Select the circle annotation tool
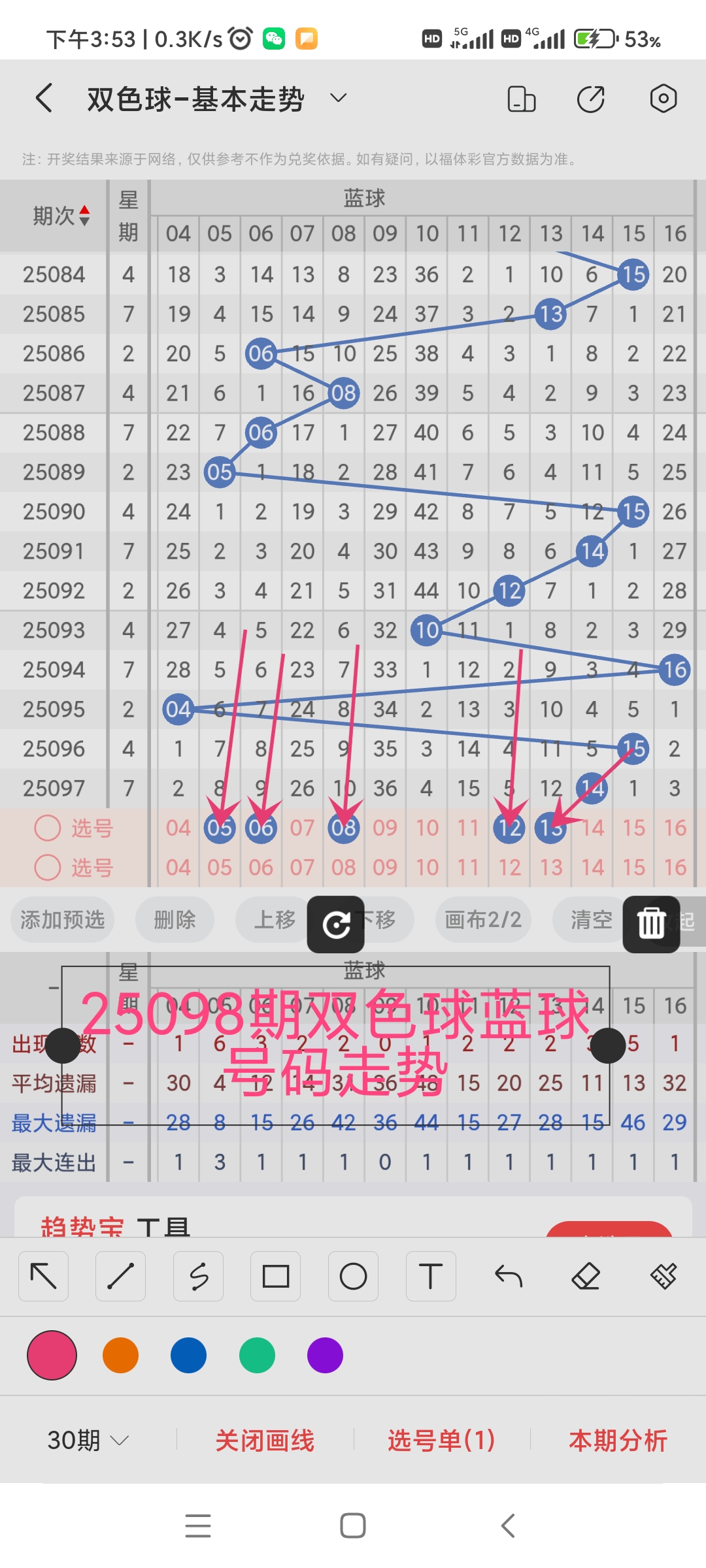Screen dimensions: 706x1568 (353, 1276)
